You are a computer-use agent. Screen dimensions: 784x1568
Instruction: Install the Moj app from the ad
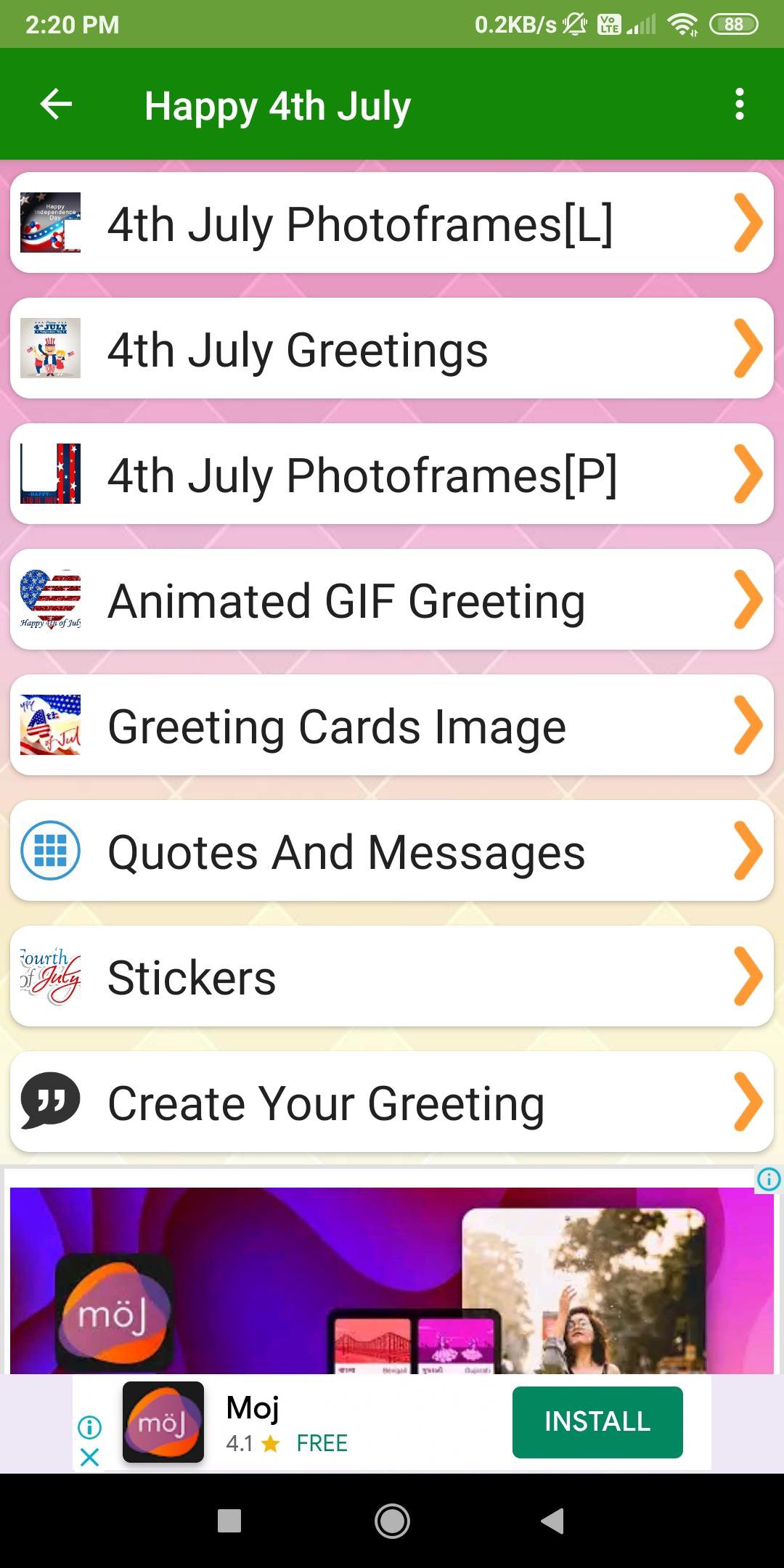[597, 1421]
